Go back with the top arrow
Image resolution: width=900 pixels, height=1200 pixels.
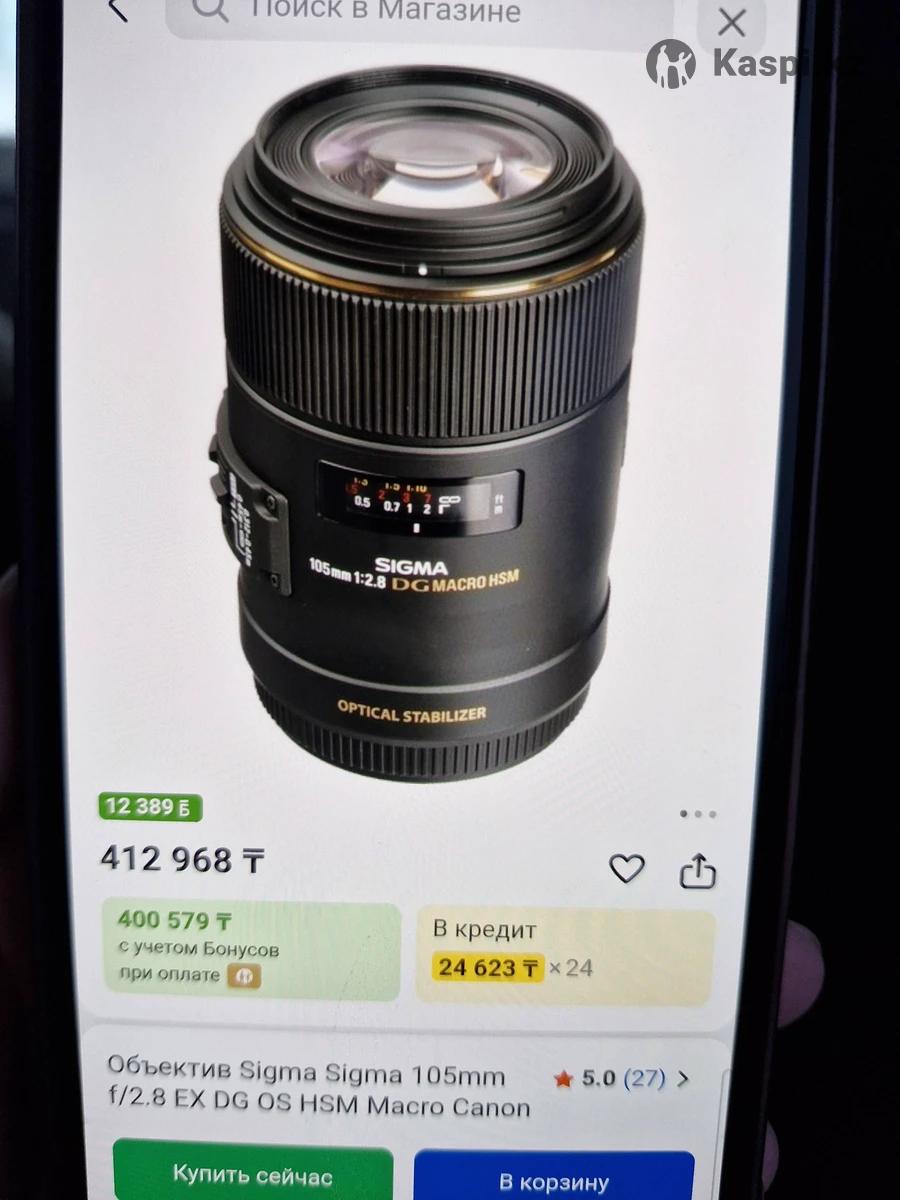click(x=118, y=10)
